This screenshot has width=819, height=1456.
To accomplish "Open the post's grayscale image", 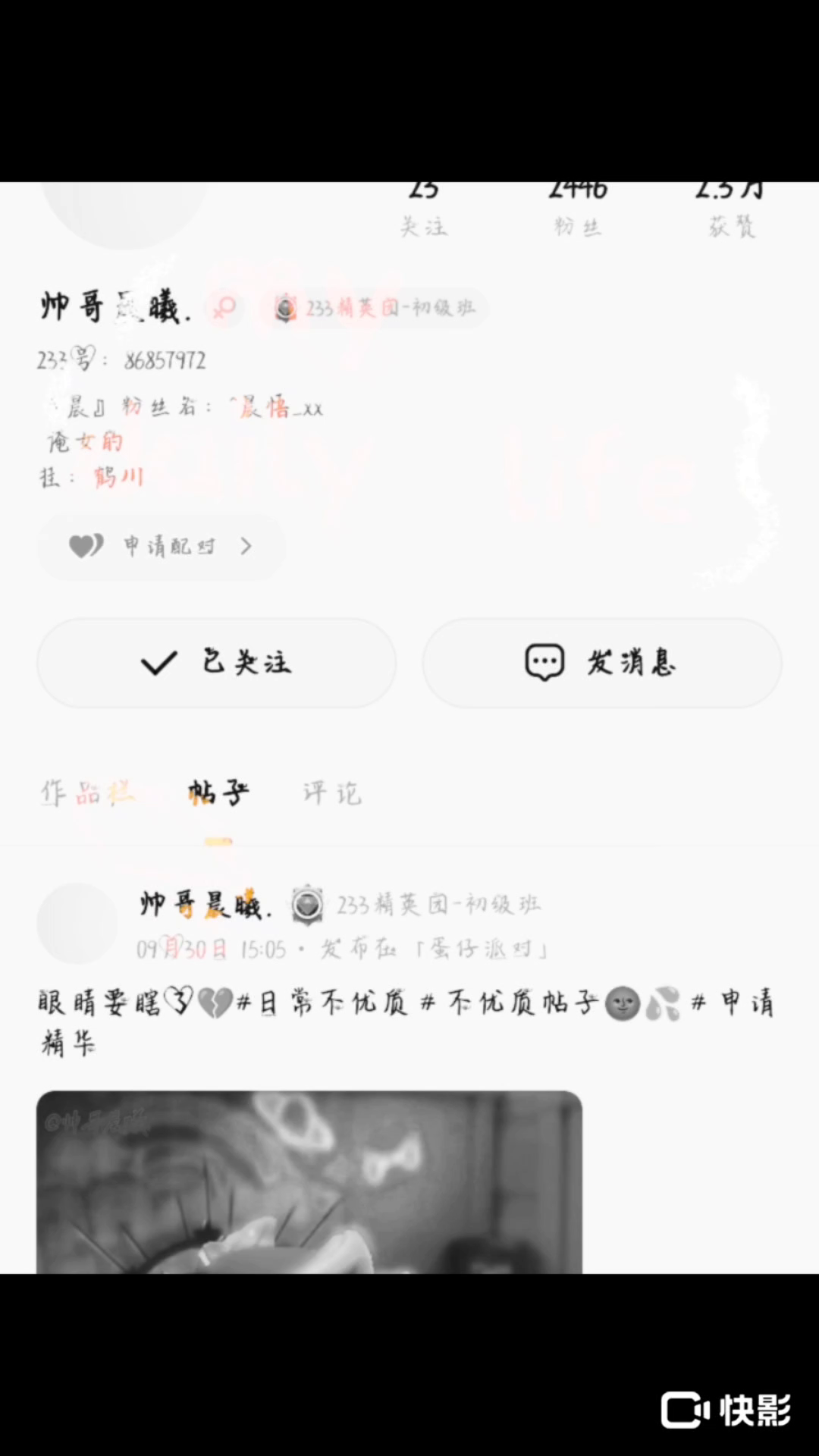I will [x=309, y=1181].
